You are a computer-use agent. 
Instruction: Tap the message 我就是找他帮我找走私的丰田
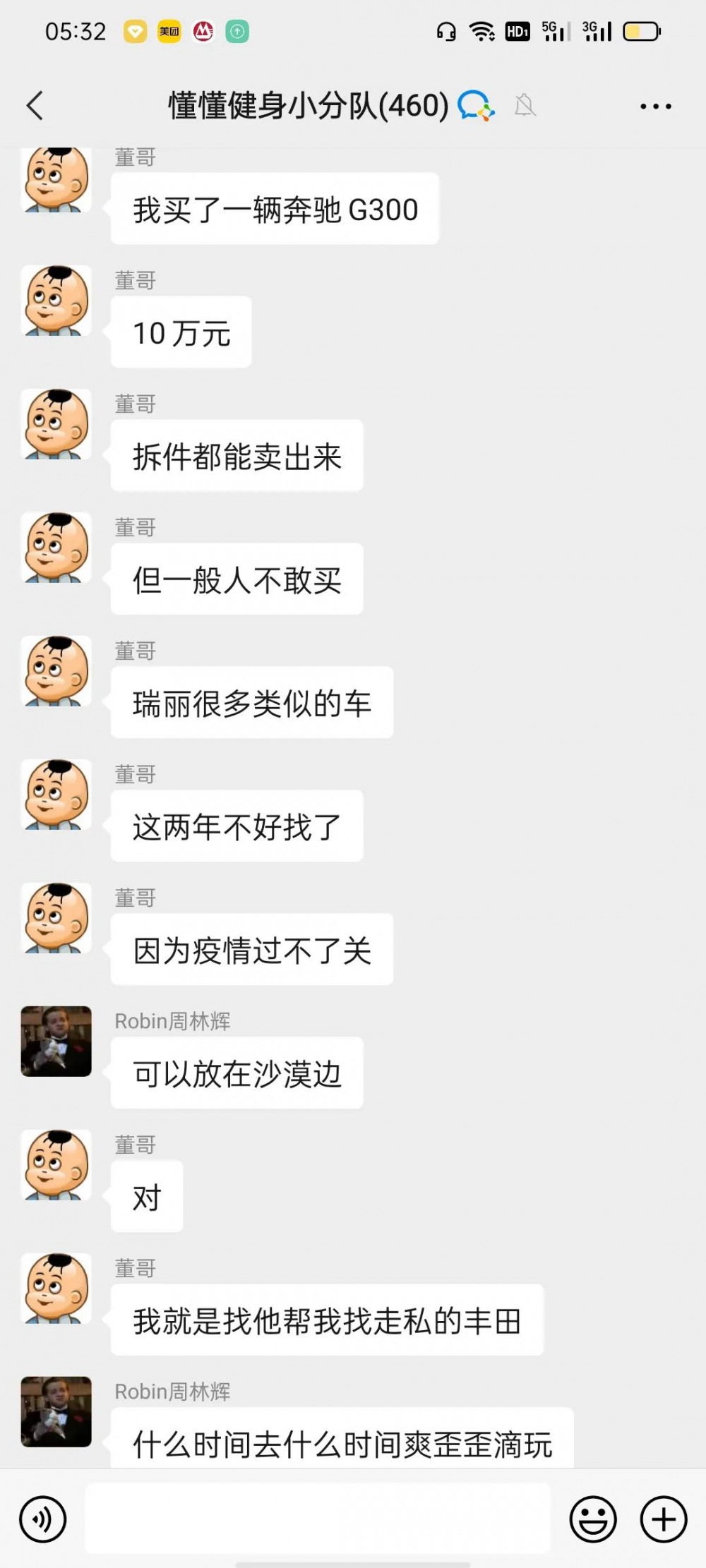(x=327, y=1321)
